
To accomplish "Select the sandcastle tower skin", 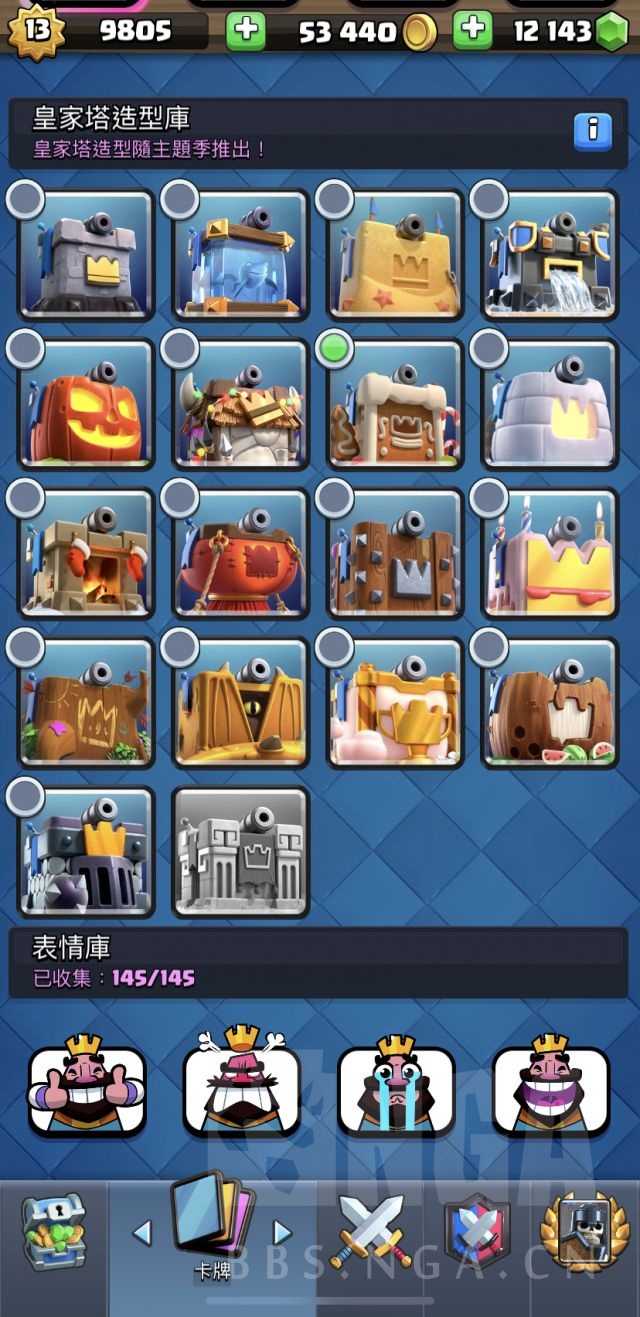I will point(395,254).
